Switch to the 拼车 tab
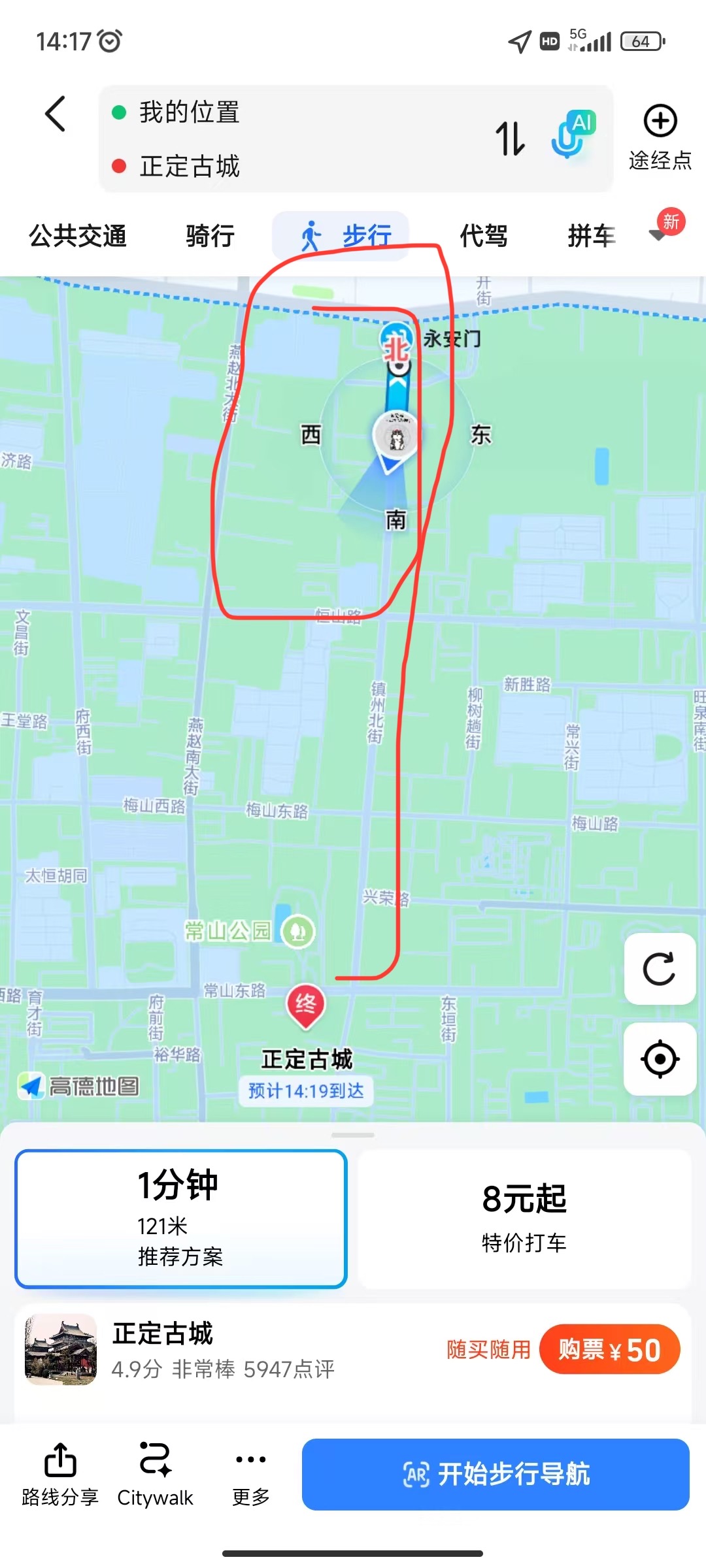Screen dimensions: 706x1568 point(591,236)
